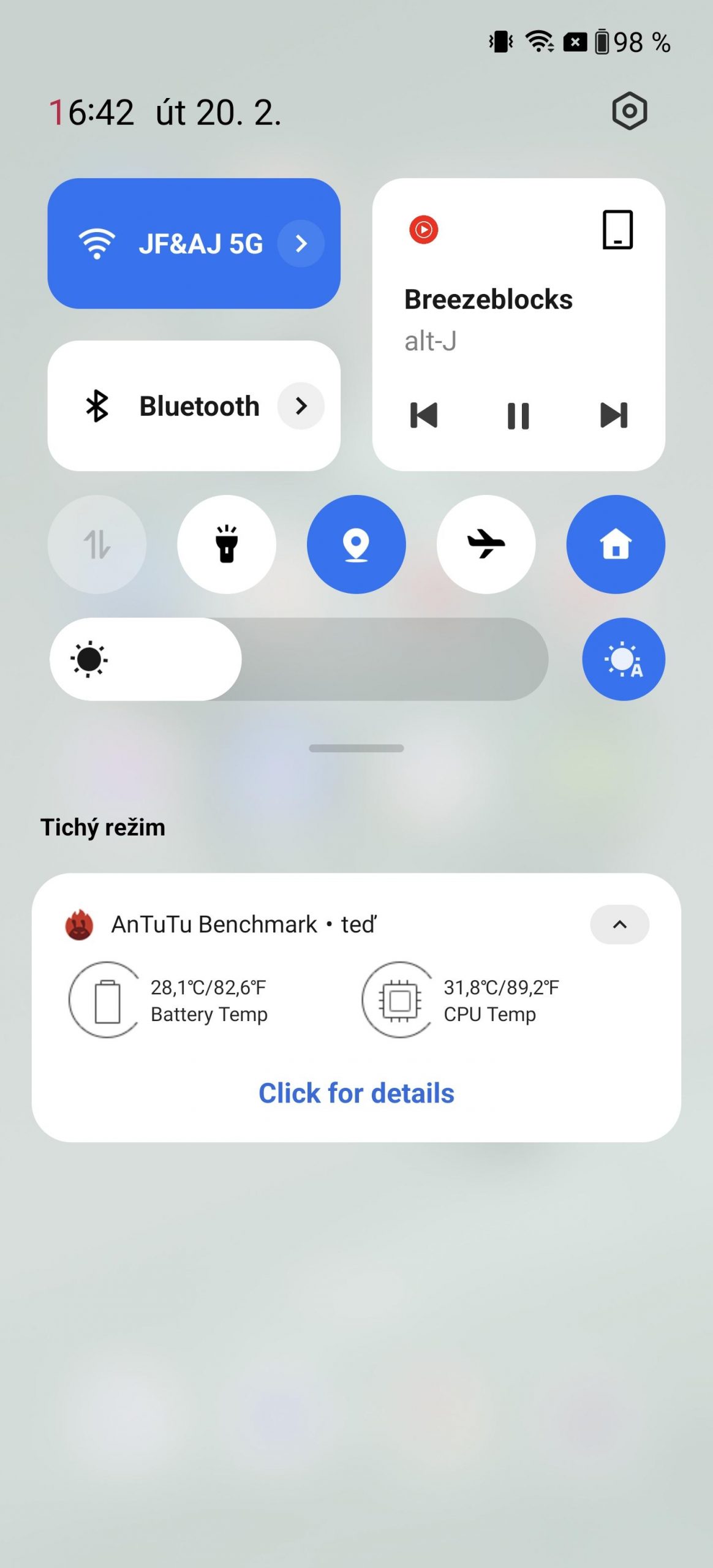713x1568 pixels.
Task: Enable airplane mode
Action: click(486, 544)
